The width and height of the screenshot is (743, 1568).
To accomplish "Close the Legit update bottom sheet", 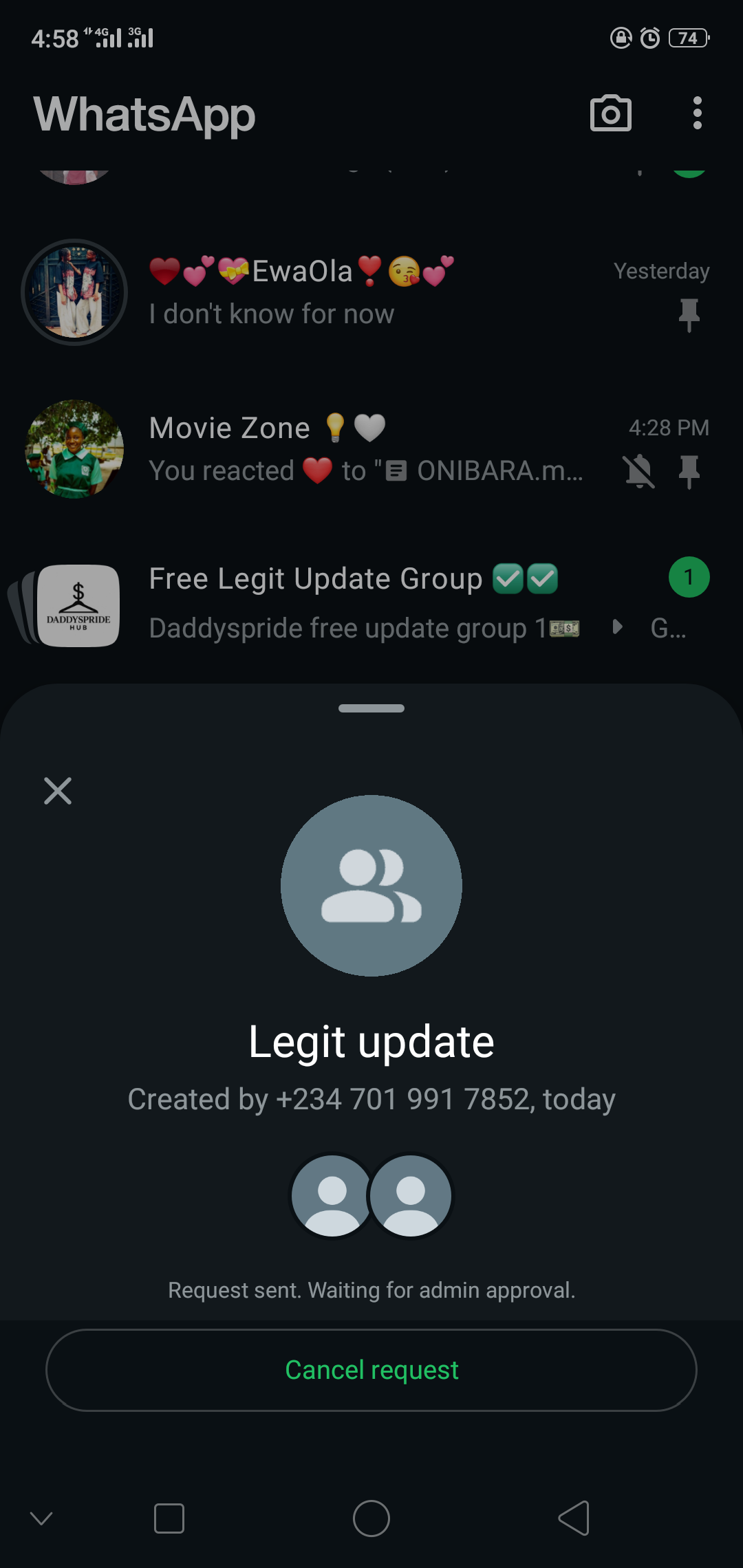I will (58, 791).
